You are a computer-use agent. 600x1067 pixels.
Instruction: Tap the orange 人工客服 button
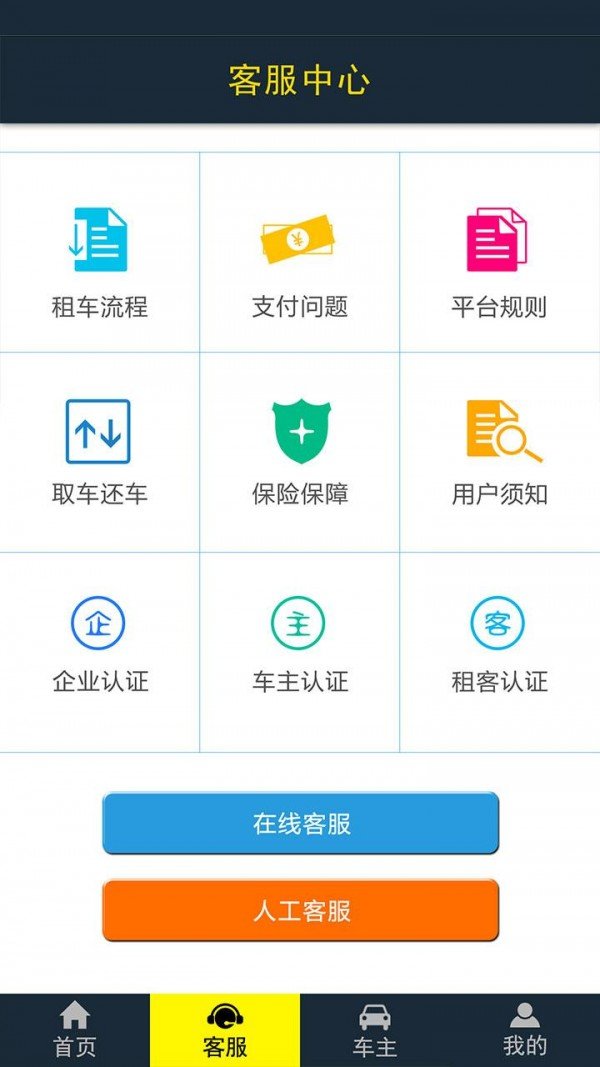[300, 911]
